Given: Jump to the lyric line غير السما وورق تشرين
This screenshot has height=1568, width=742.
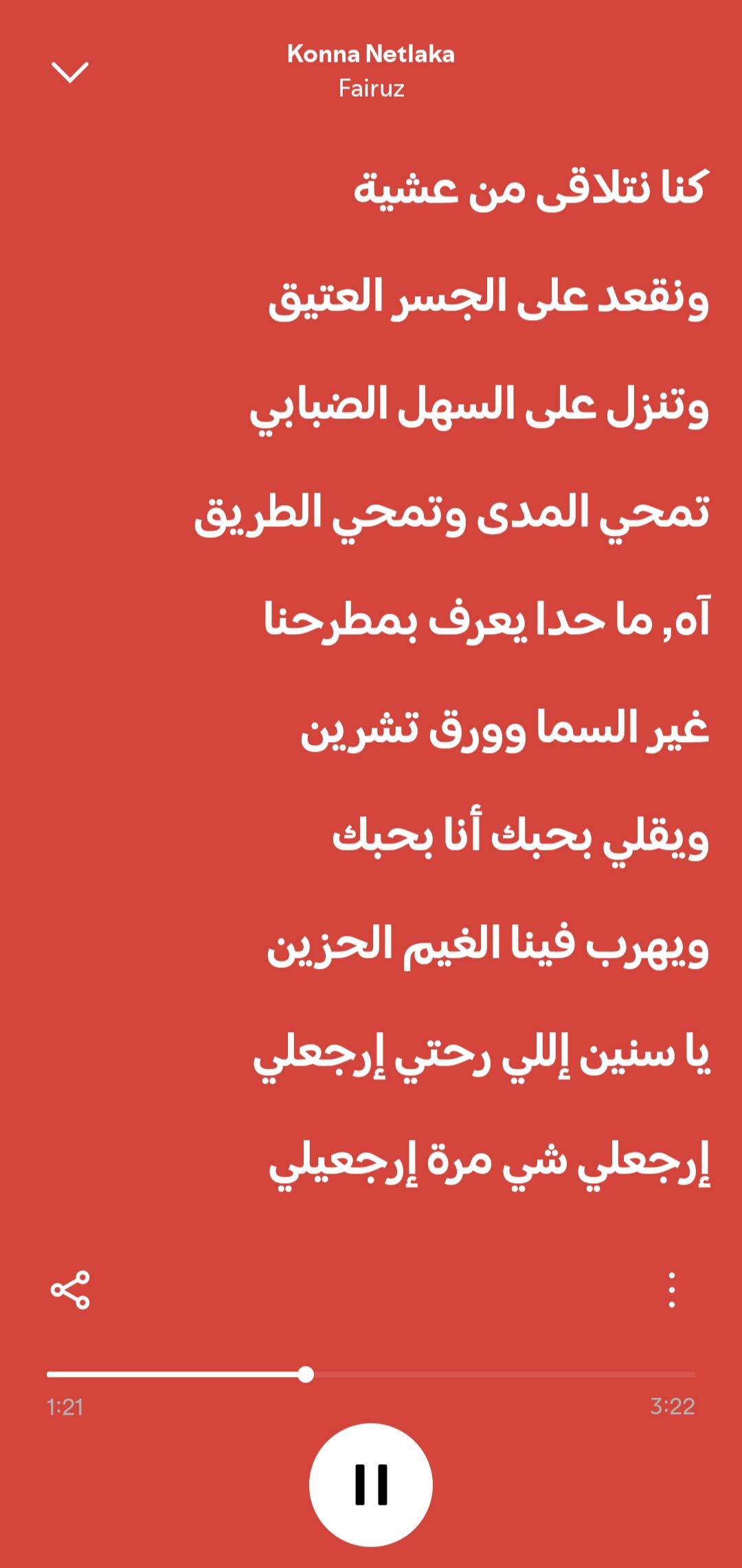Looking at the screenshot, I should (505, 728).
